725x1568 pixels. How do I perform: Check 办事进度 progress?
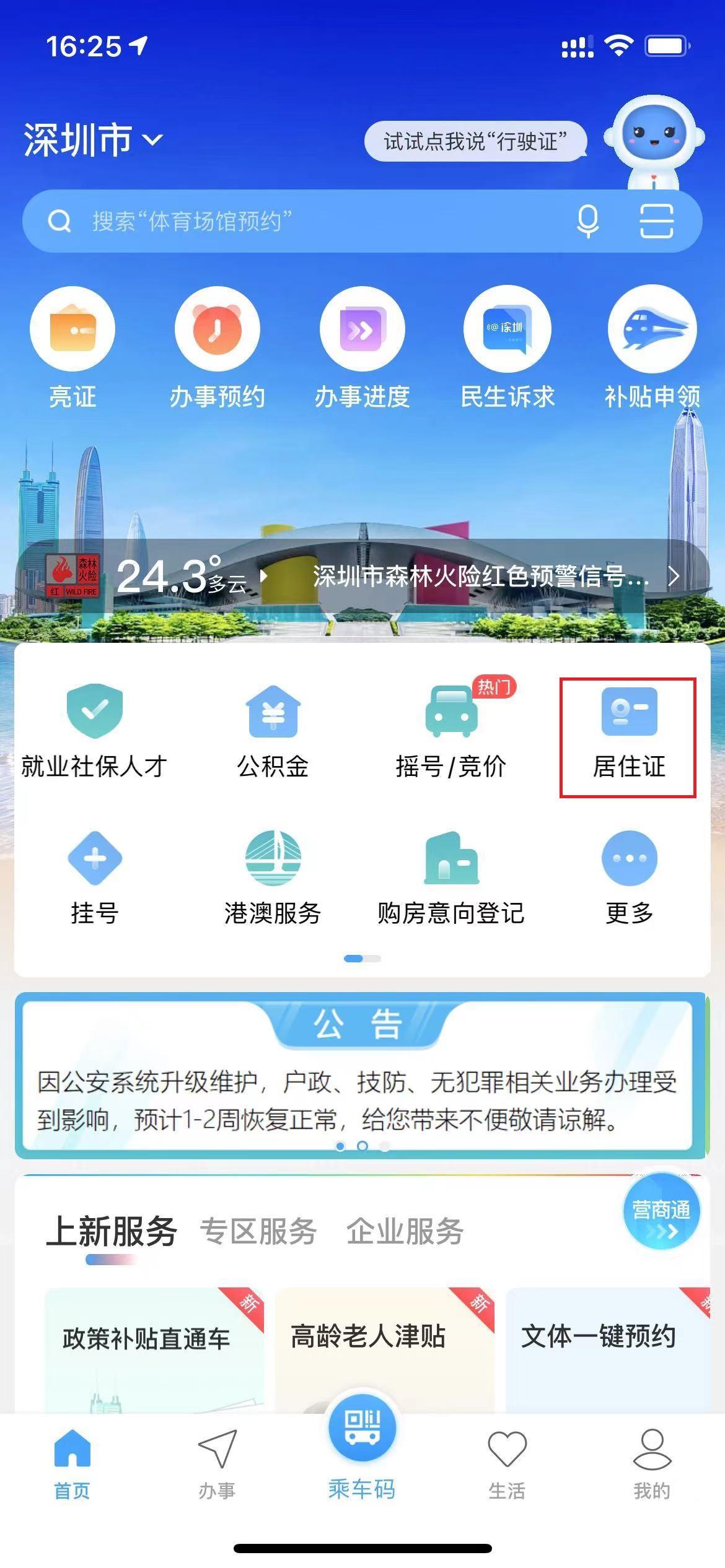click(362, 347)
